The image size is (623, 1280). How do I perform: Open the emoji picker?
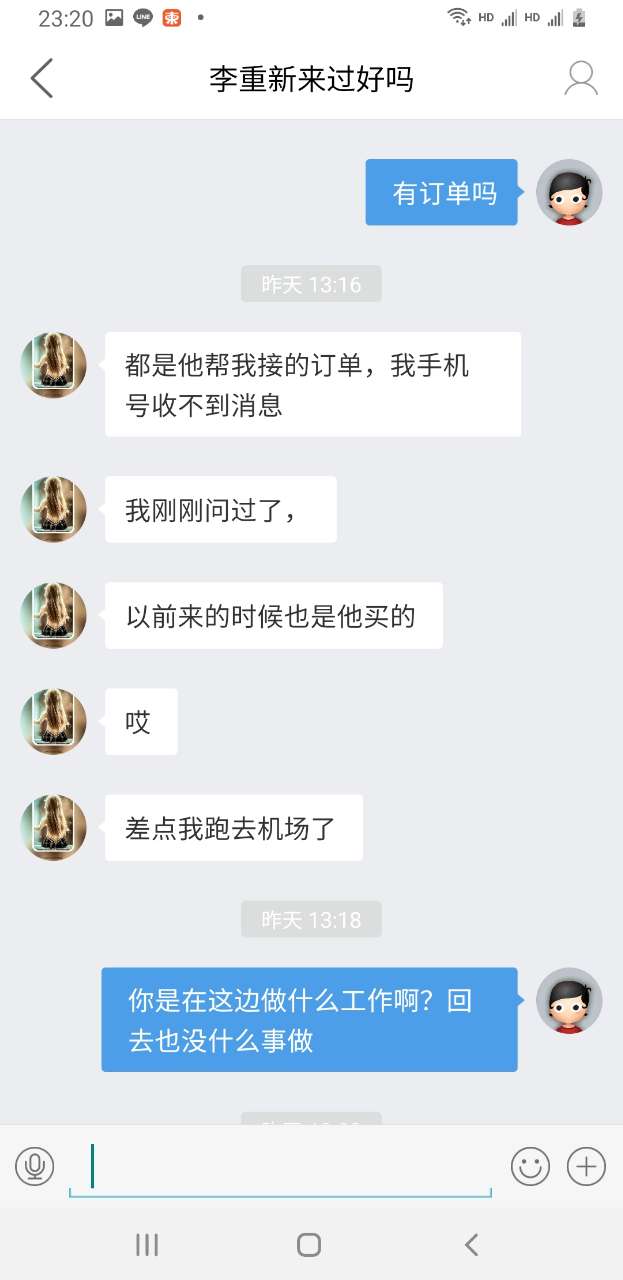(531, 1166)
